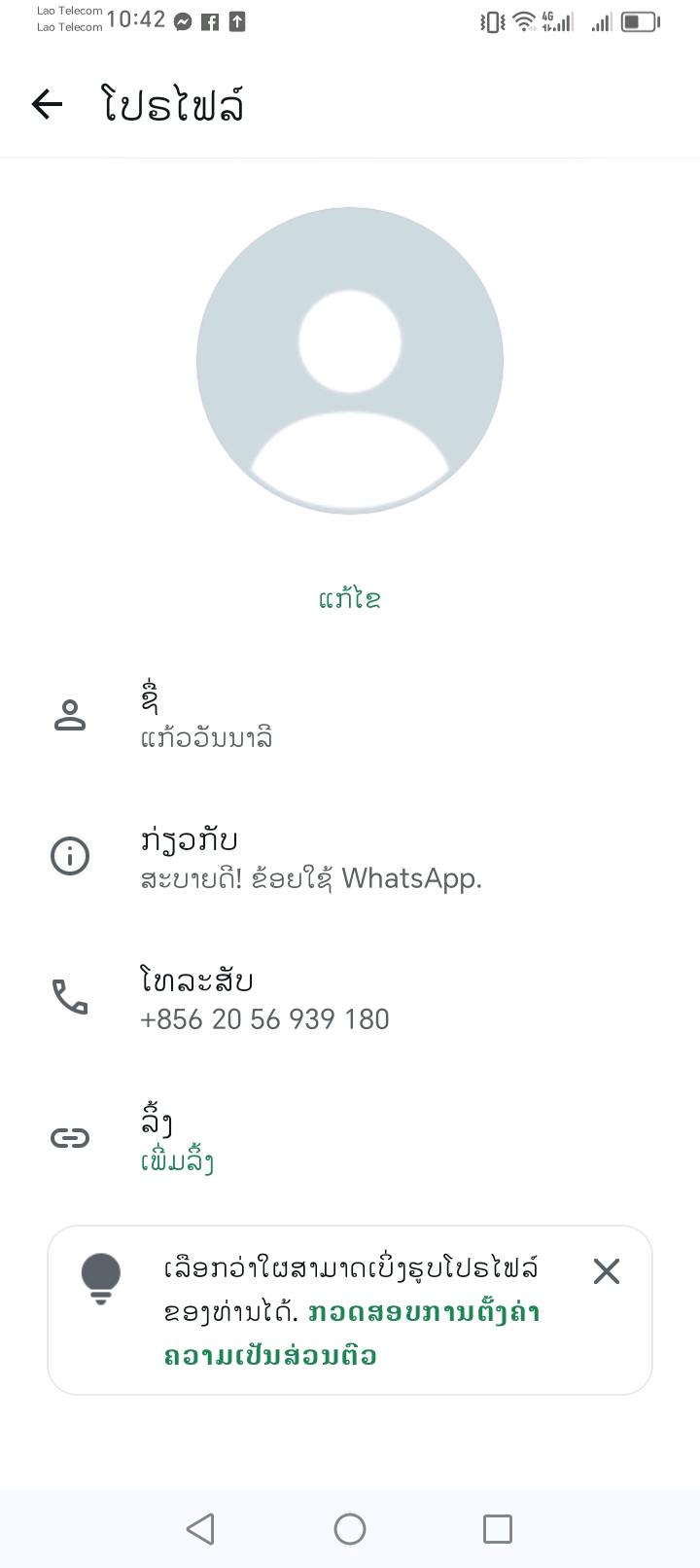Edit the name ແກ້ວວັນນາລີ
Screen dimensions: 700x1568
pyautogui.click(x=350, y=716)
